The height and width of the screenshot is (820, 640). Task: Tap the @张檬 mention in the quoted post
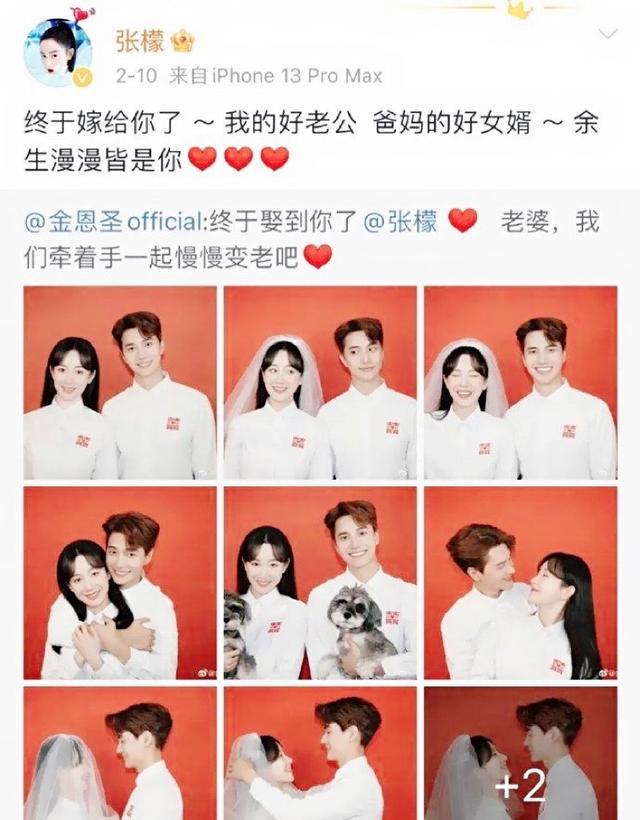(x=400, y=221)
